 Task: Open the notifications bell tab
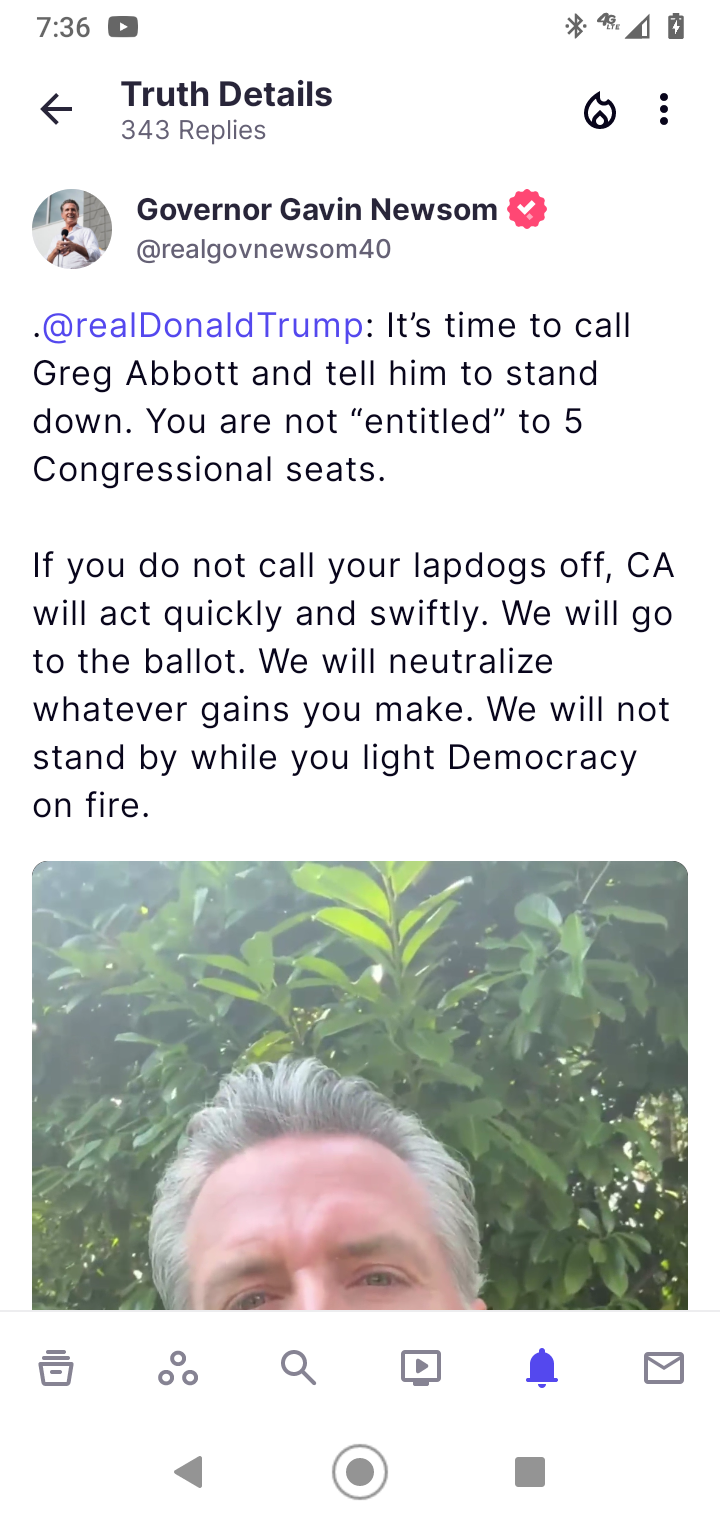[x=542, y=1367]
